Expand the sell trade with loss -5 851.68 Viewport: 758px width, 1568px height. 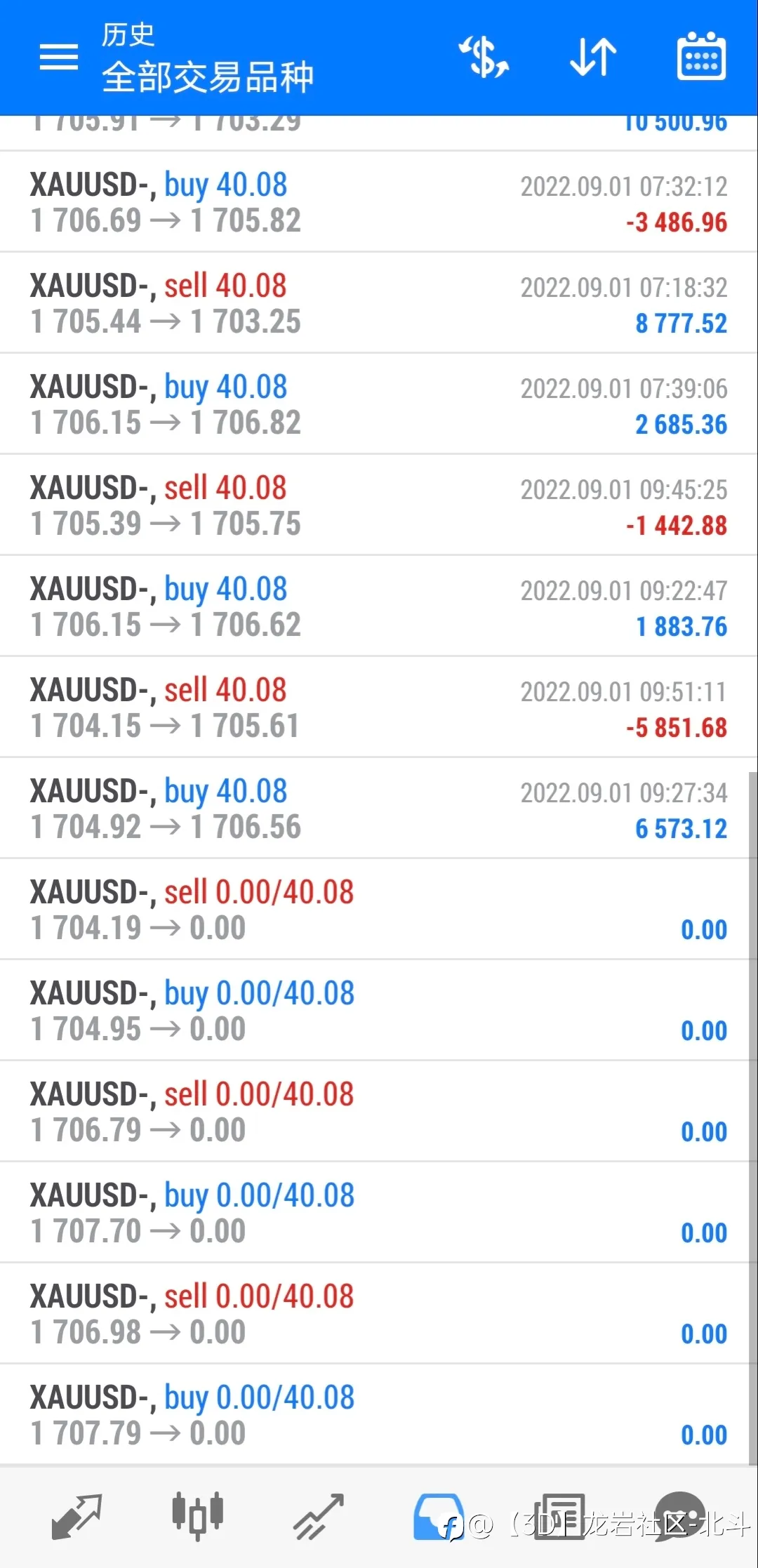tap(379, 707)
